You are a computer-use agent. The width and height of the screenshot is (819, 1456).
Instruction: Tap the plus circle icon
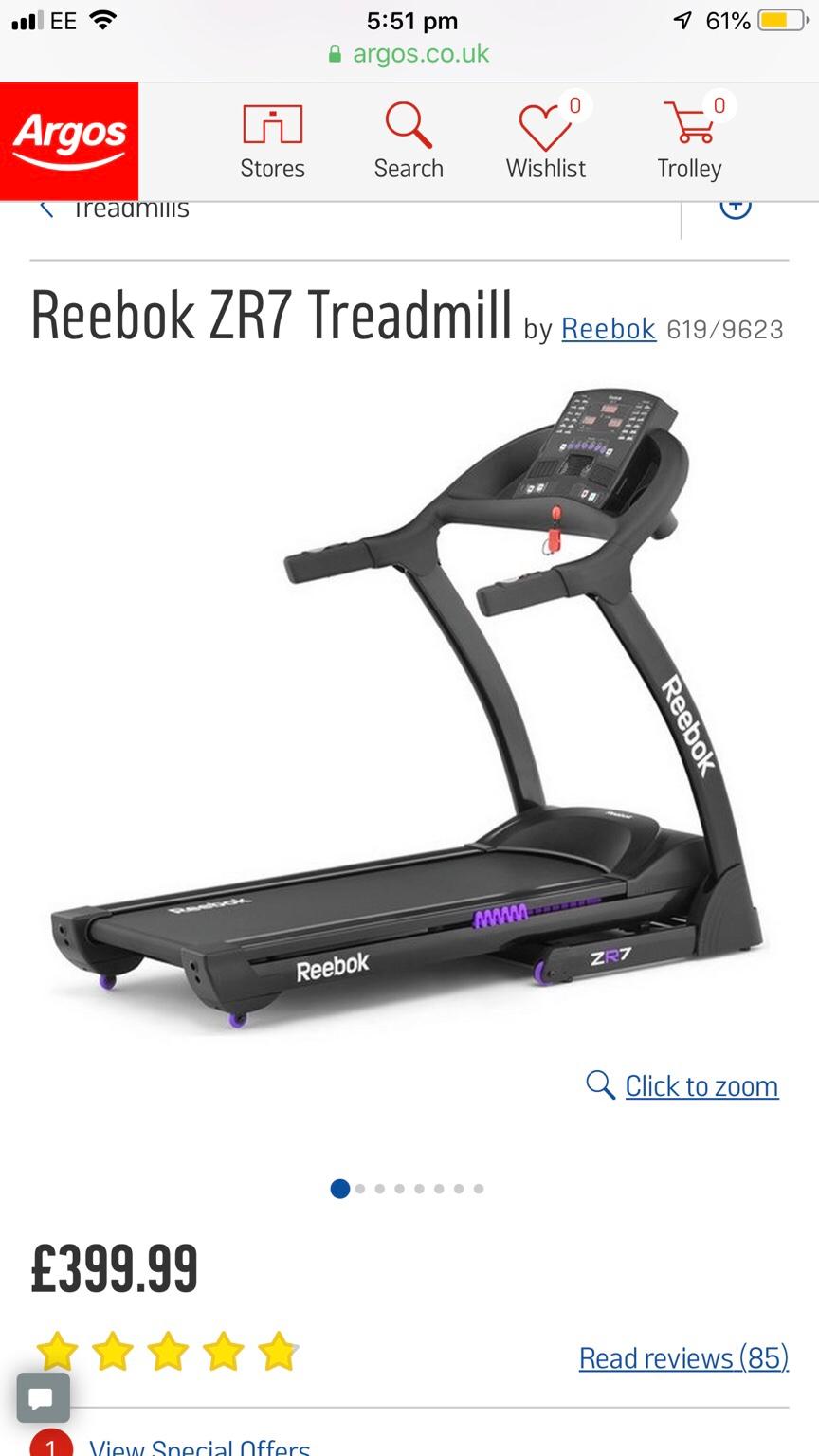click(x=736, y=209)
